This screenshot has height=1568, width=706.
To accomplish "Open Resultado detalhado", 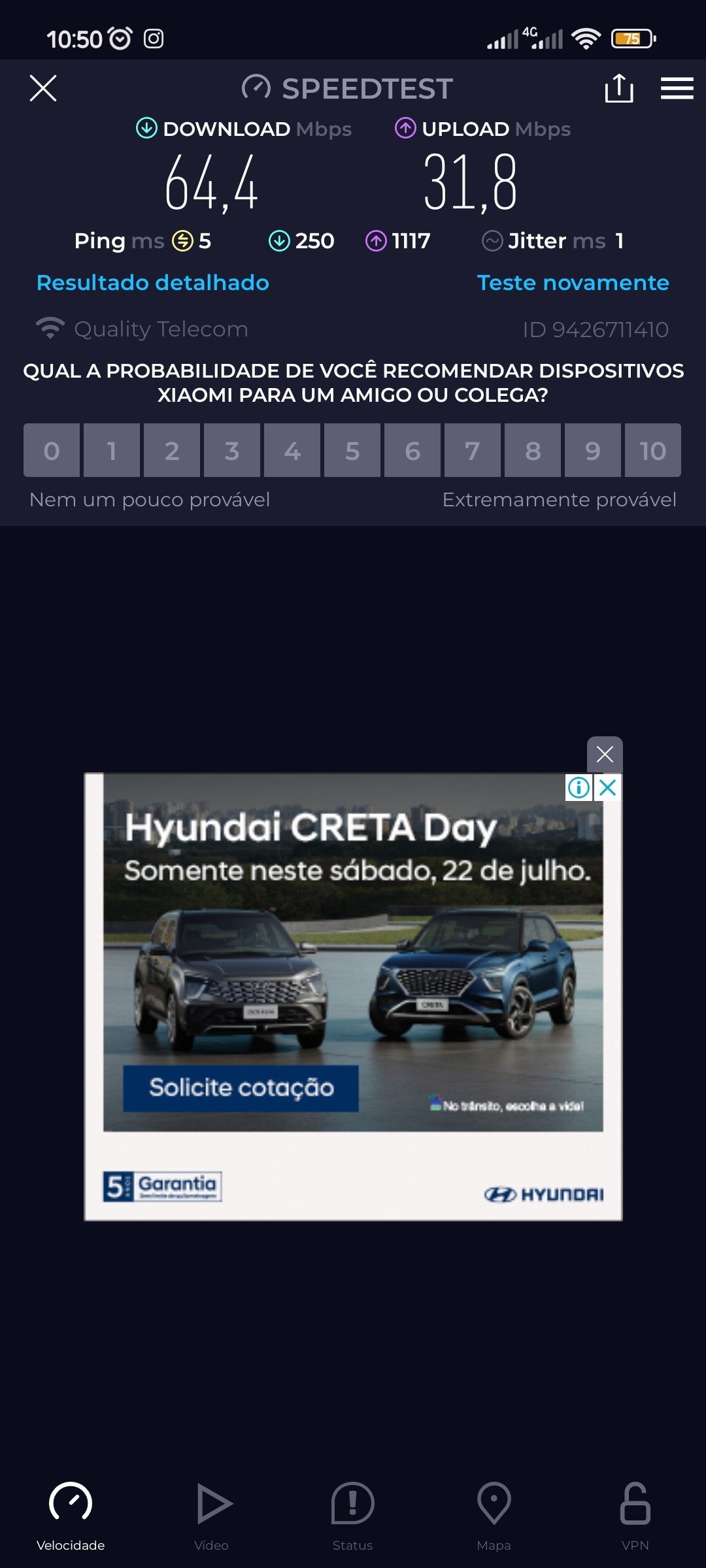I will click(x=153, y=283).
